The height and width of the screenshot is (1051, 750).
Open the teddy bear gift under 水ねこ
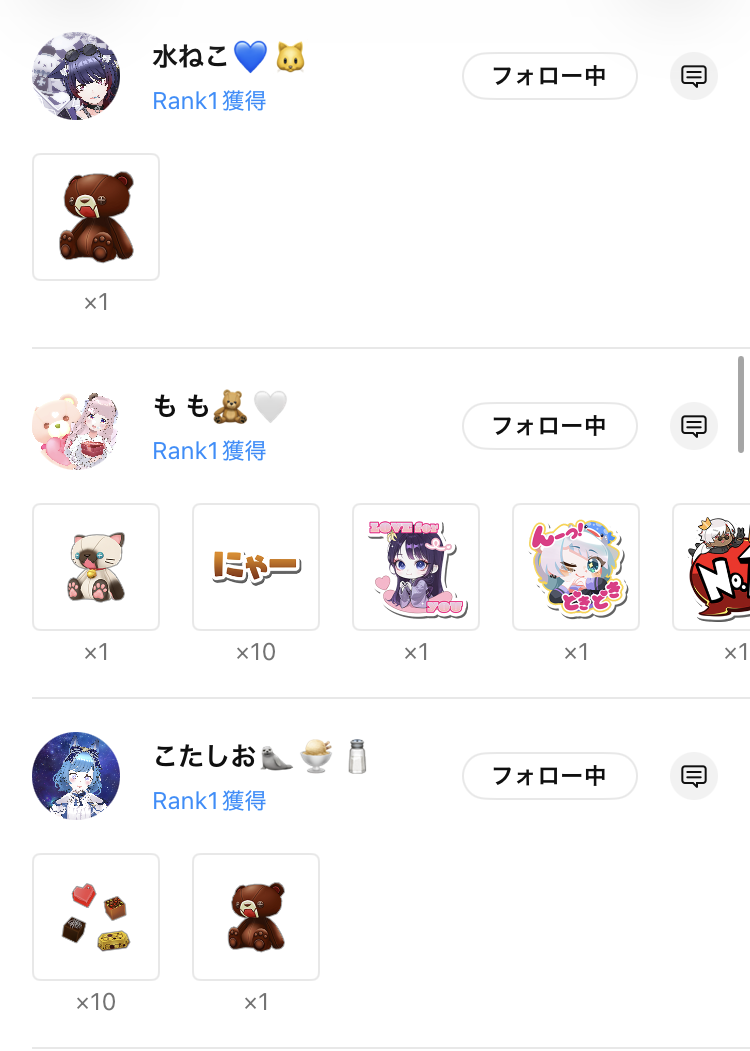[x=96, y=217]
